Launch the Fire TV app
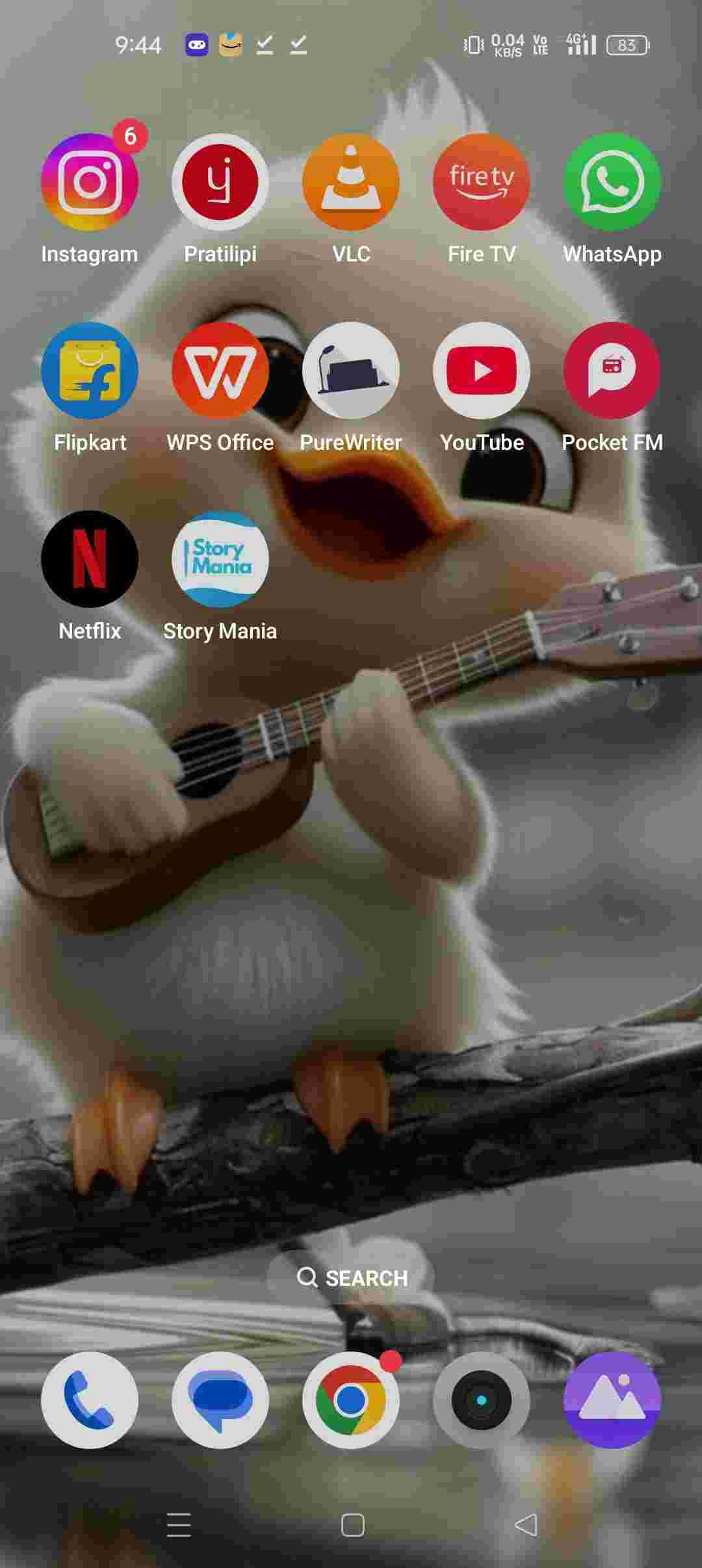Image resolution: width=702 pixels, height=1568 pixels. coord(482,182)
